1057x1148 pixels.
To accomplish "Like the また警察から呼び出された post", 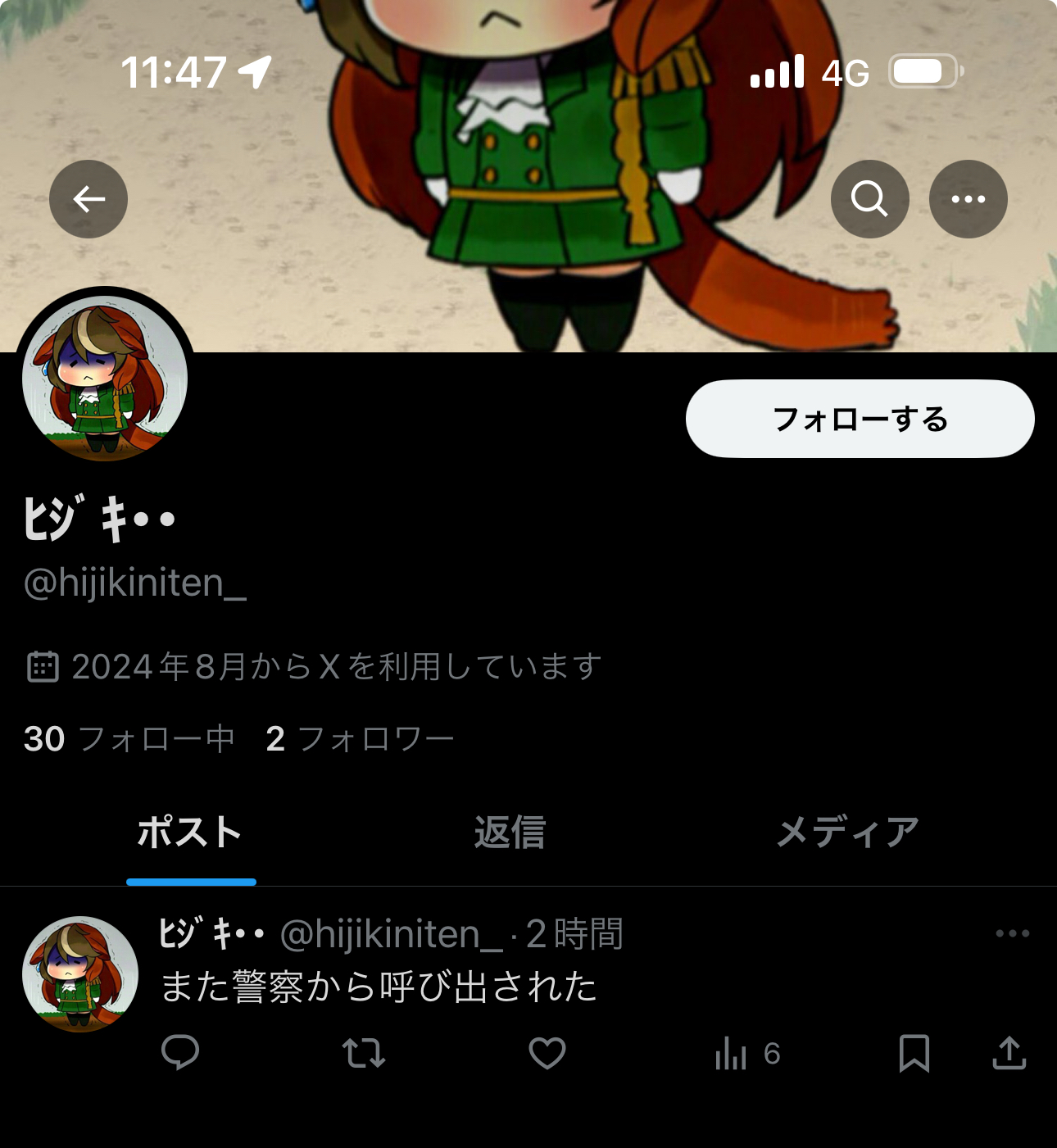I will click(547, 1053).
